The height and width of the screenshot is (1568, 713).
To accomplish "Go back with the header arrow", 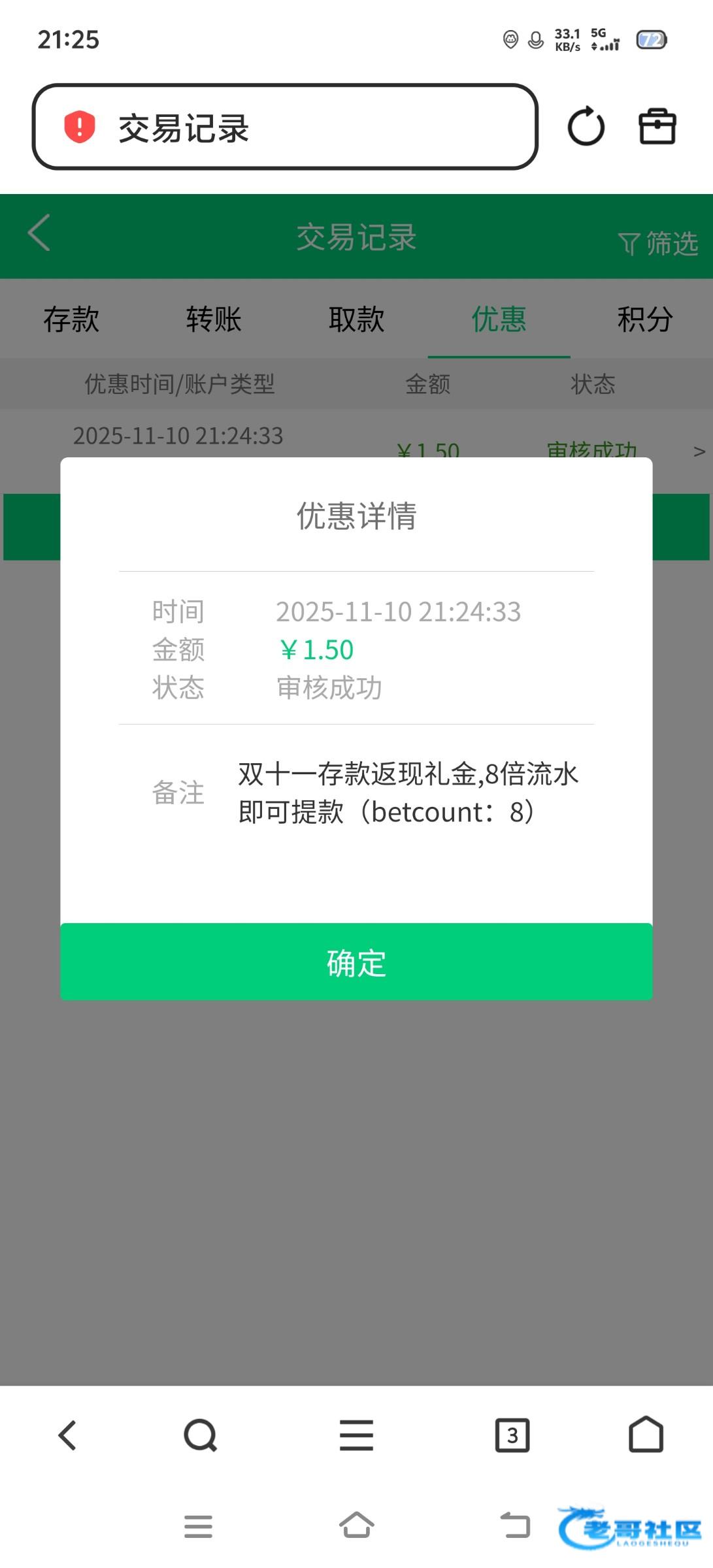I will [39, 233].
